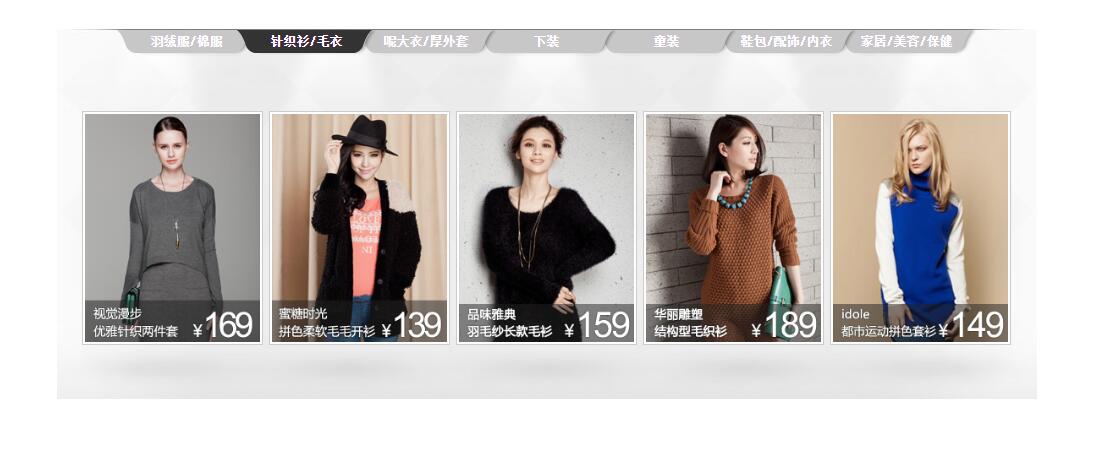The image size is (1102, 470).
Task: Switch to the 家居/美容/保健 tab
Action: pyautogui.click(x=906, y=41)
